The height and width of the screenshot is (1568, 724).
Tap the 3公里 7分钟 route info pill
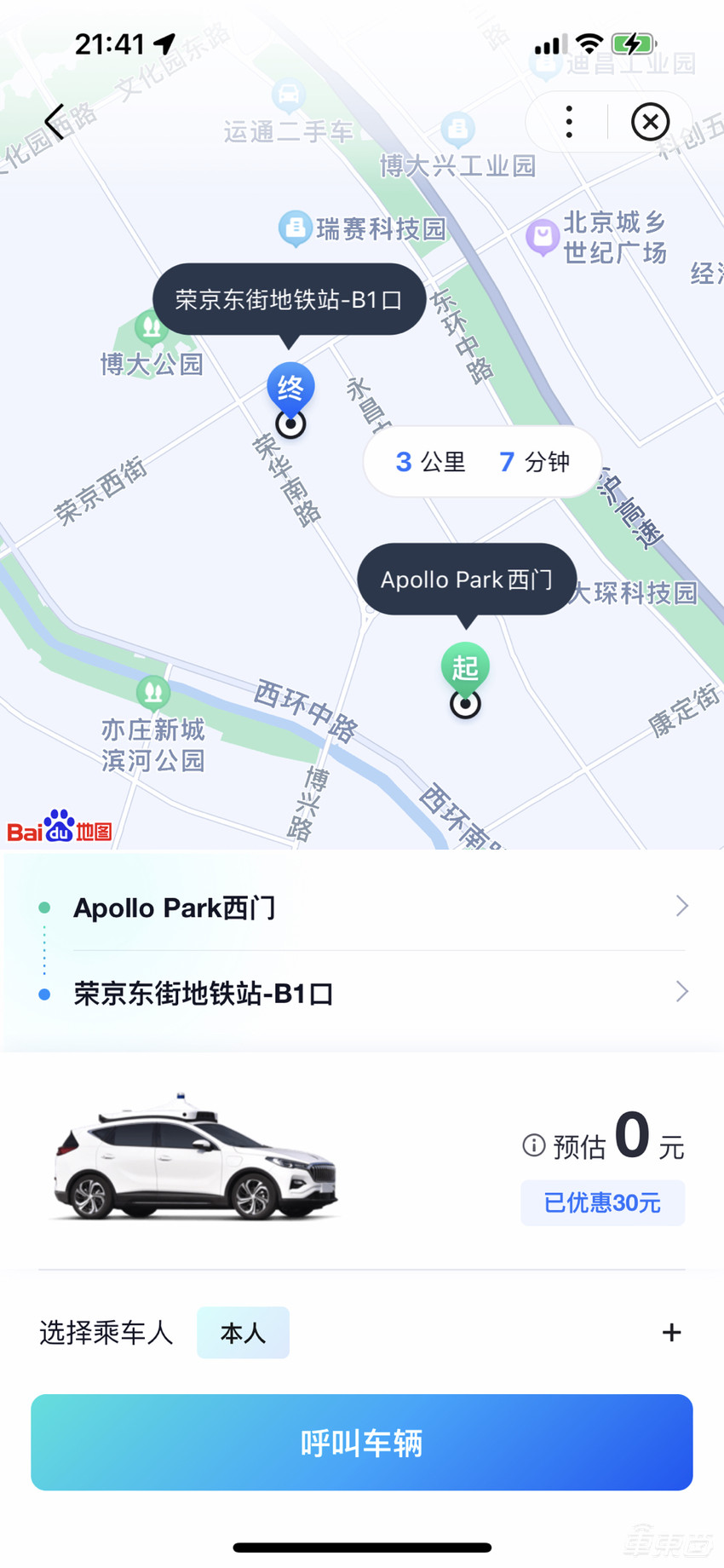pos(481,462)
